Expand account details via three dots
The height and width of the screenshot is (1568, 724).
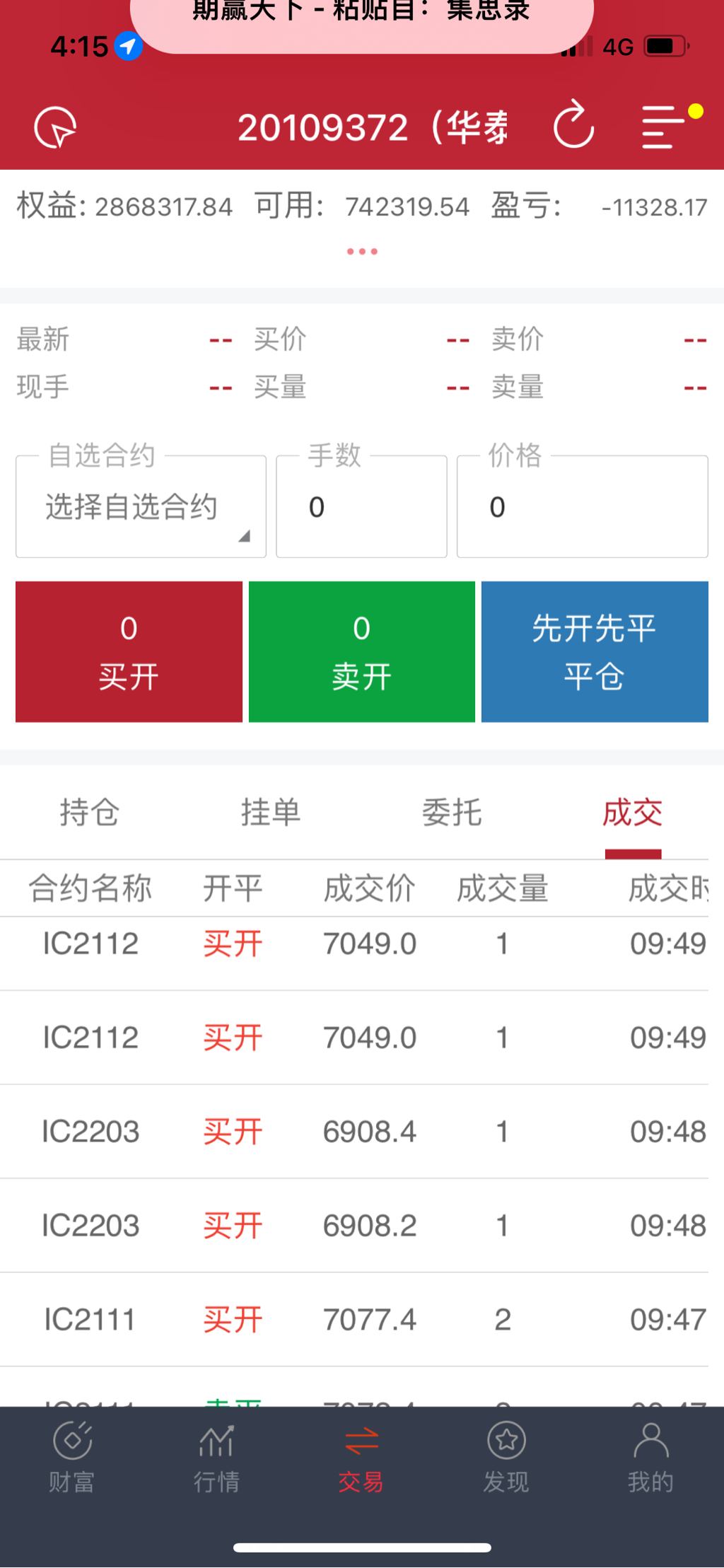(362, 252)
